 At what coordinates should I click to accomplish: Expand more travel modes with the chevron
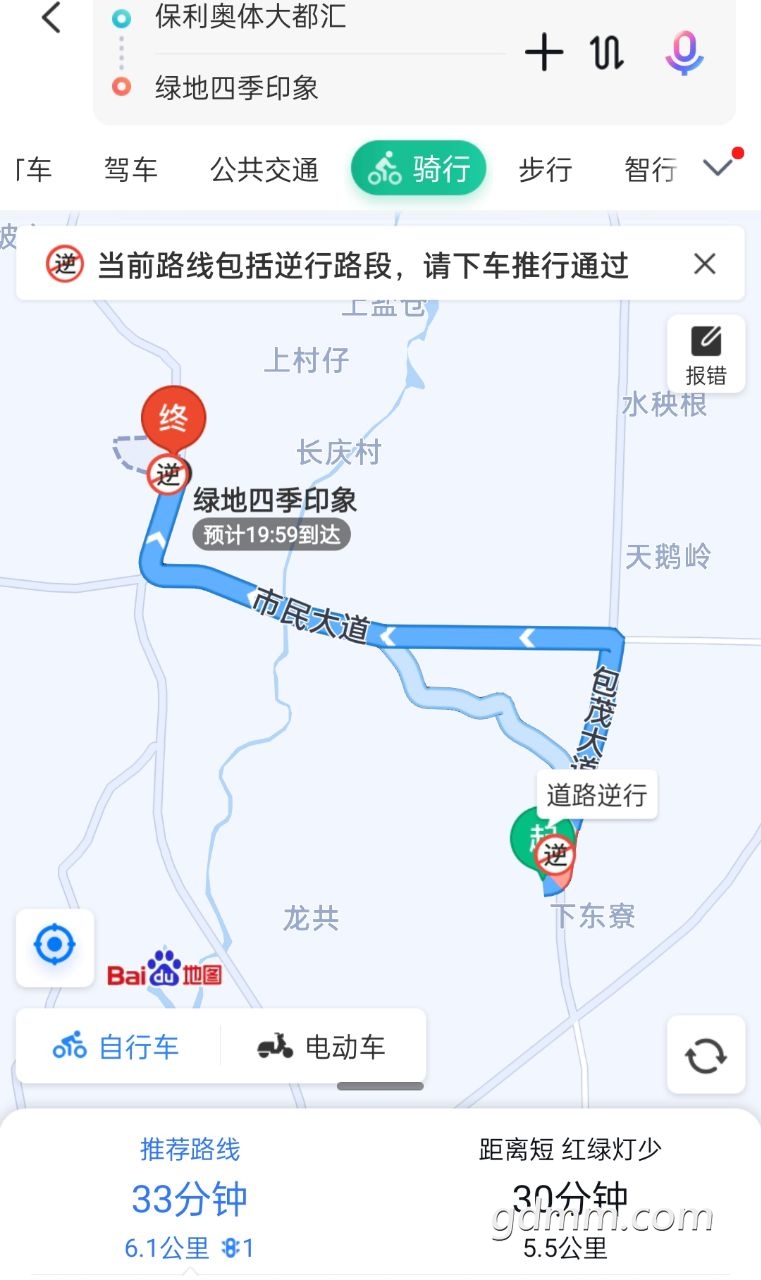[x=718, y=167]
